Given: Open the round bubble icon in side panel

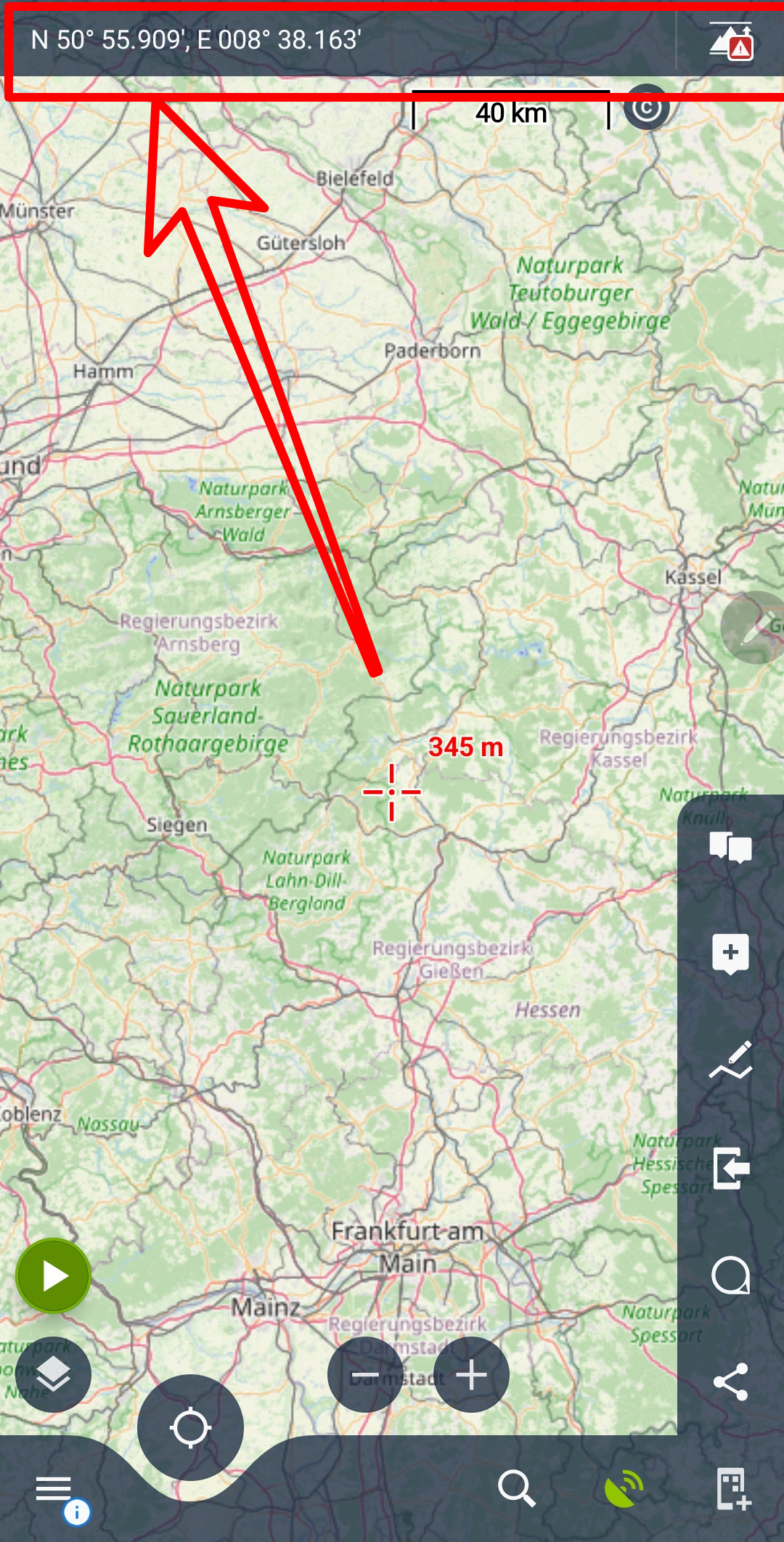Looking at the screenshot, I should [730, 1275].
